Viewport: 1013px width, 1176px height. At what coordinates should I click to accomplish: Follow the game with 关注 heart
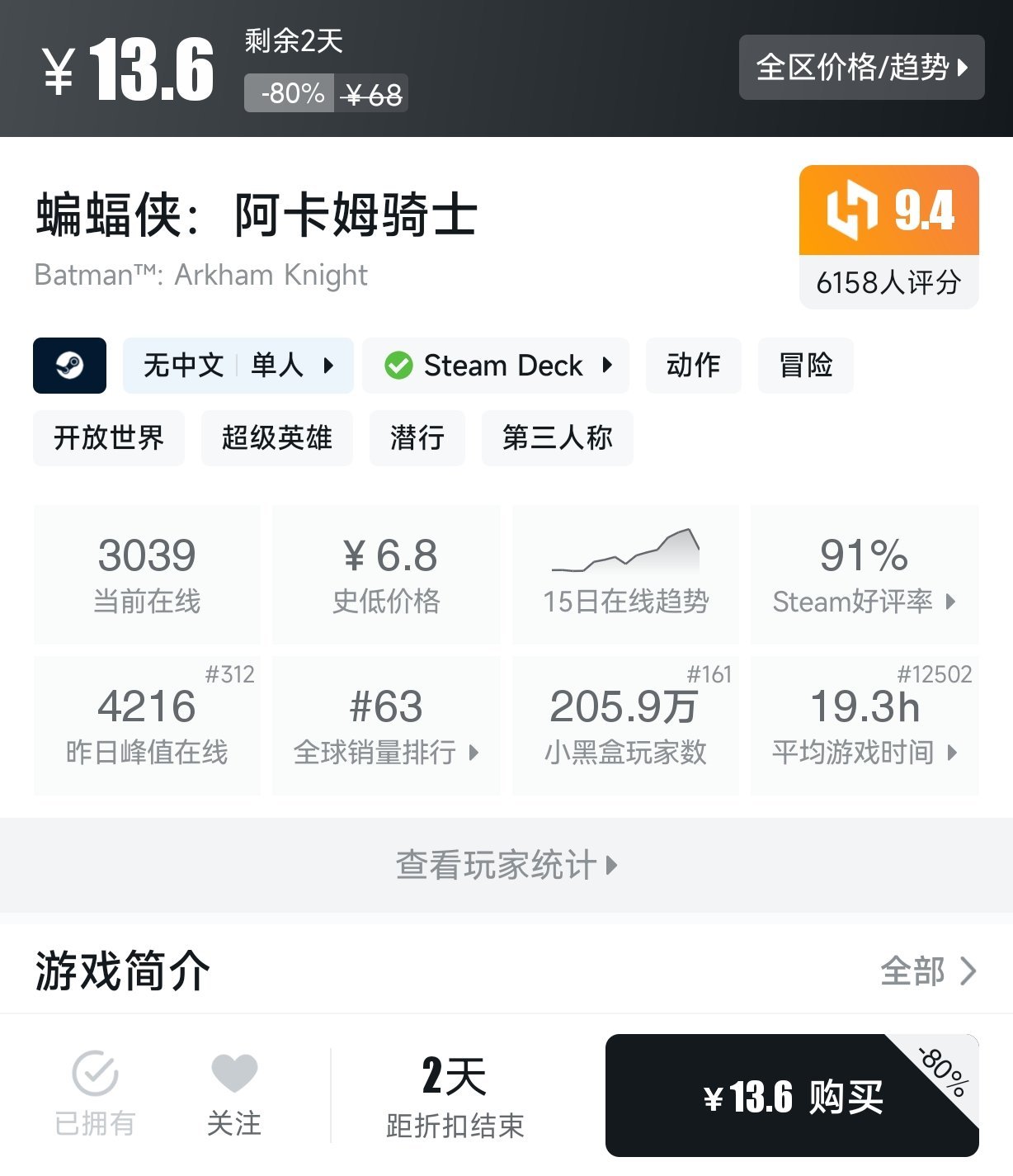point(234,1094)
